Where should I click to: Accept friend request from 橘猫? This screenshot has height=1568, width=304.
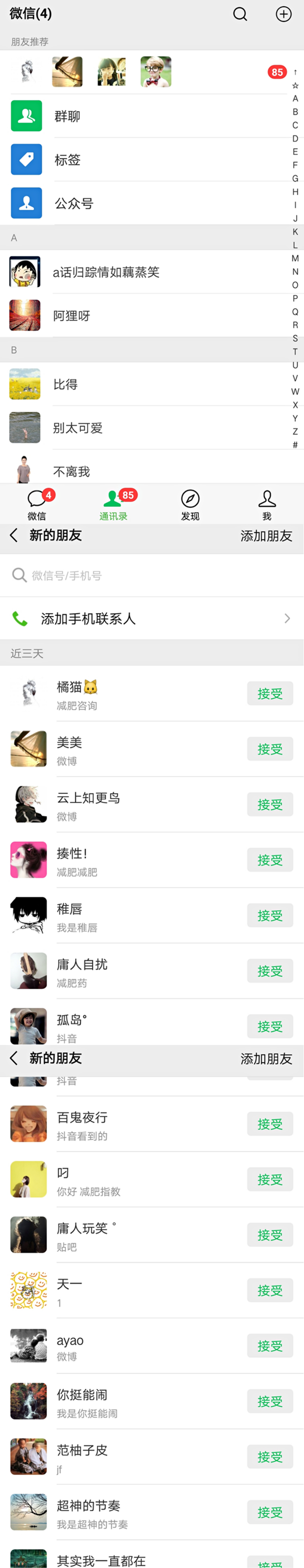269,693
